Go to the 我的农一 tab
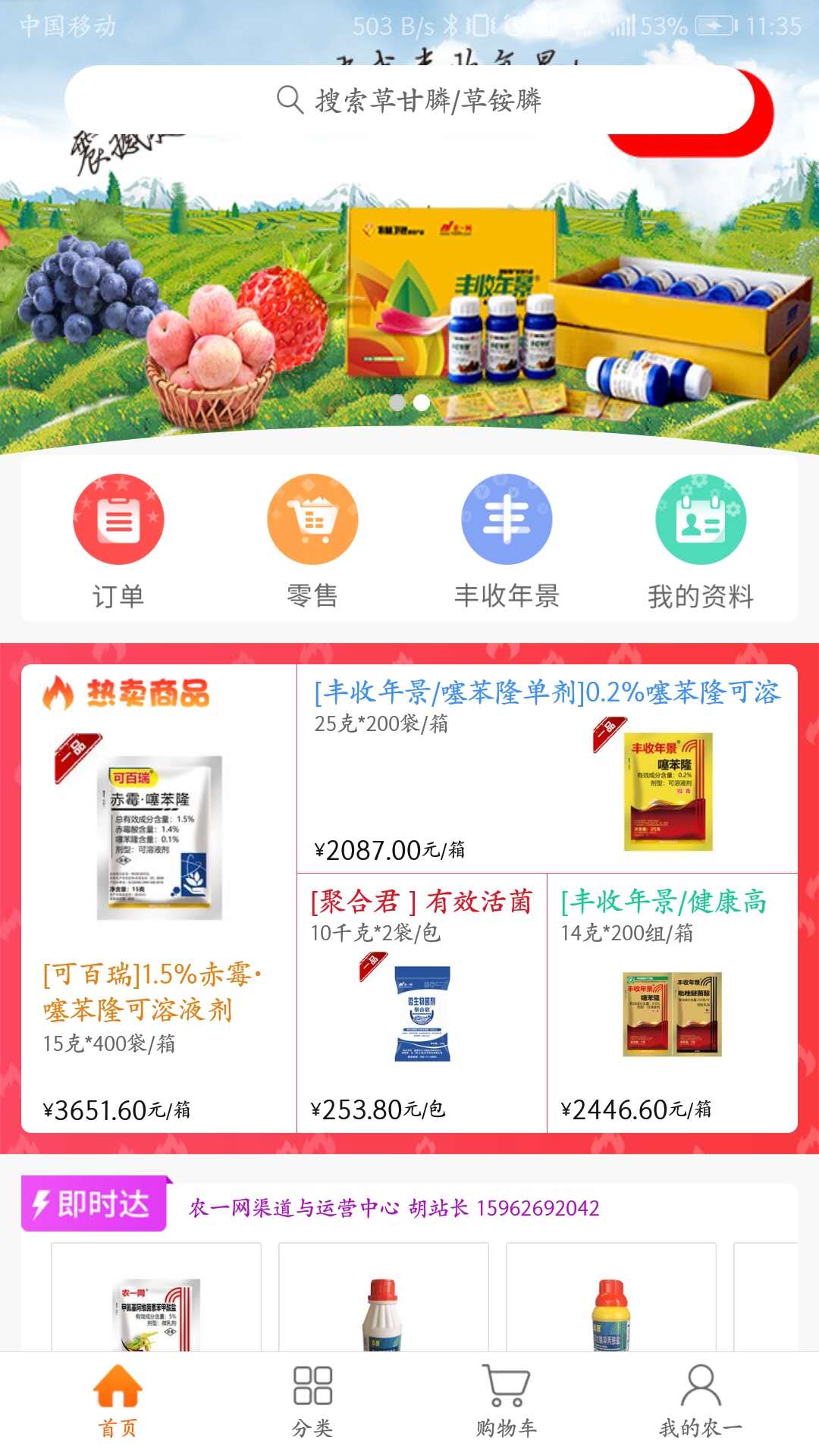 click(701, 1401)
